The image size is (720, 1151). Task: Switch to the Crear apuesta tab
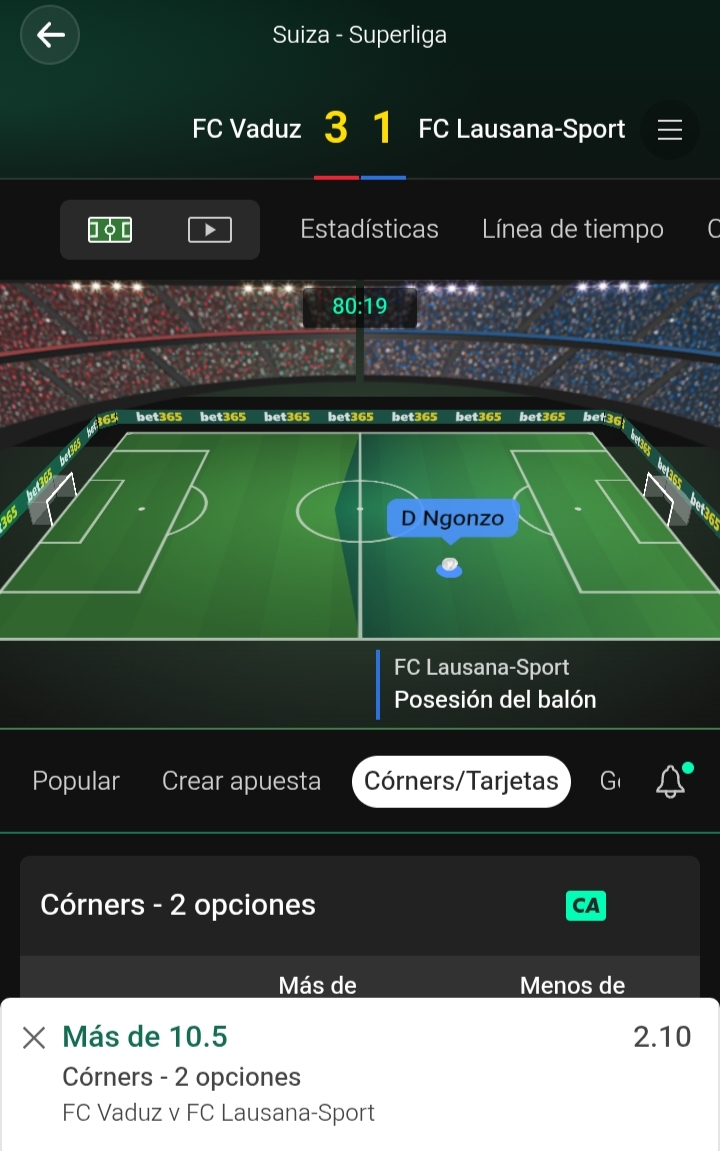click(x=241, y=781)
